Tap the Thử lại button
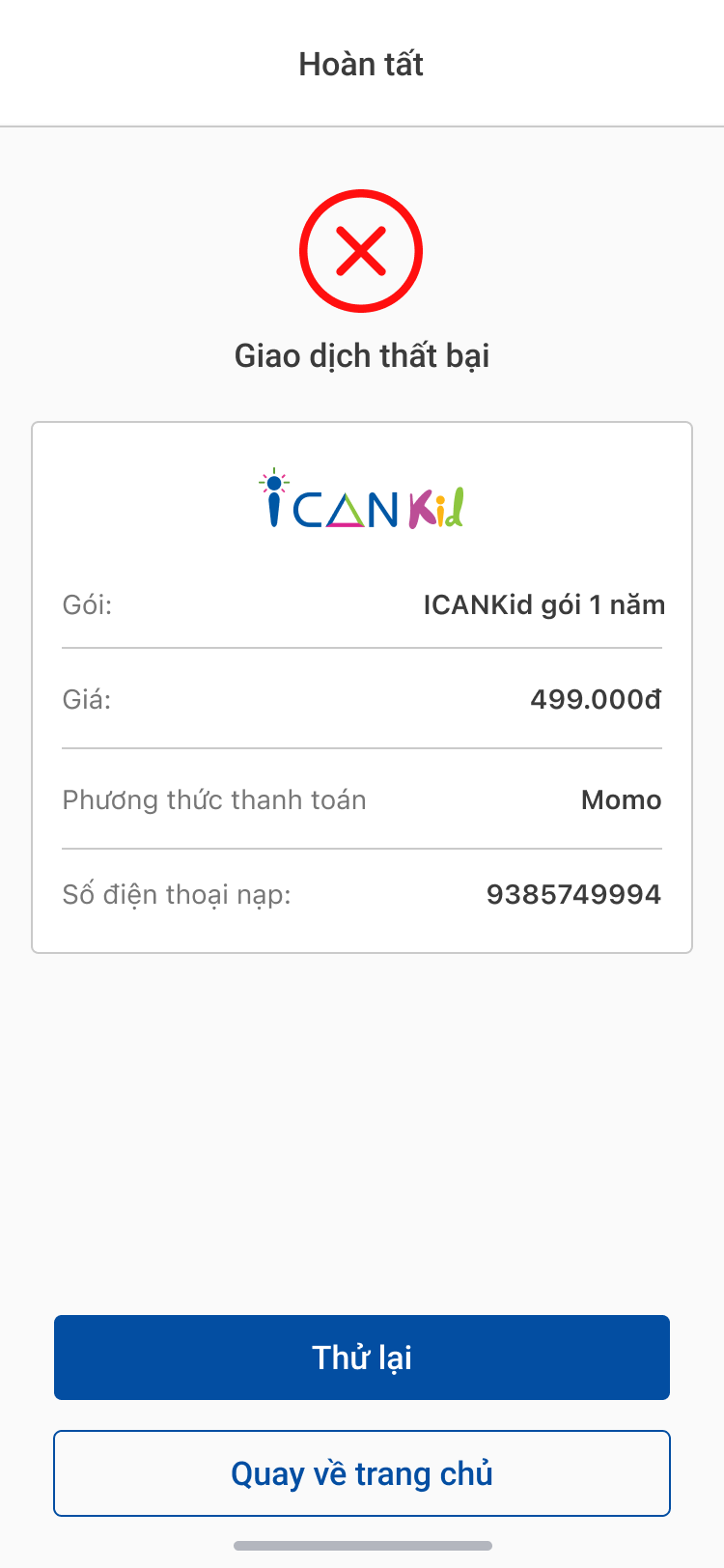Viewport: 724px width, 1568px height. 362,1357
